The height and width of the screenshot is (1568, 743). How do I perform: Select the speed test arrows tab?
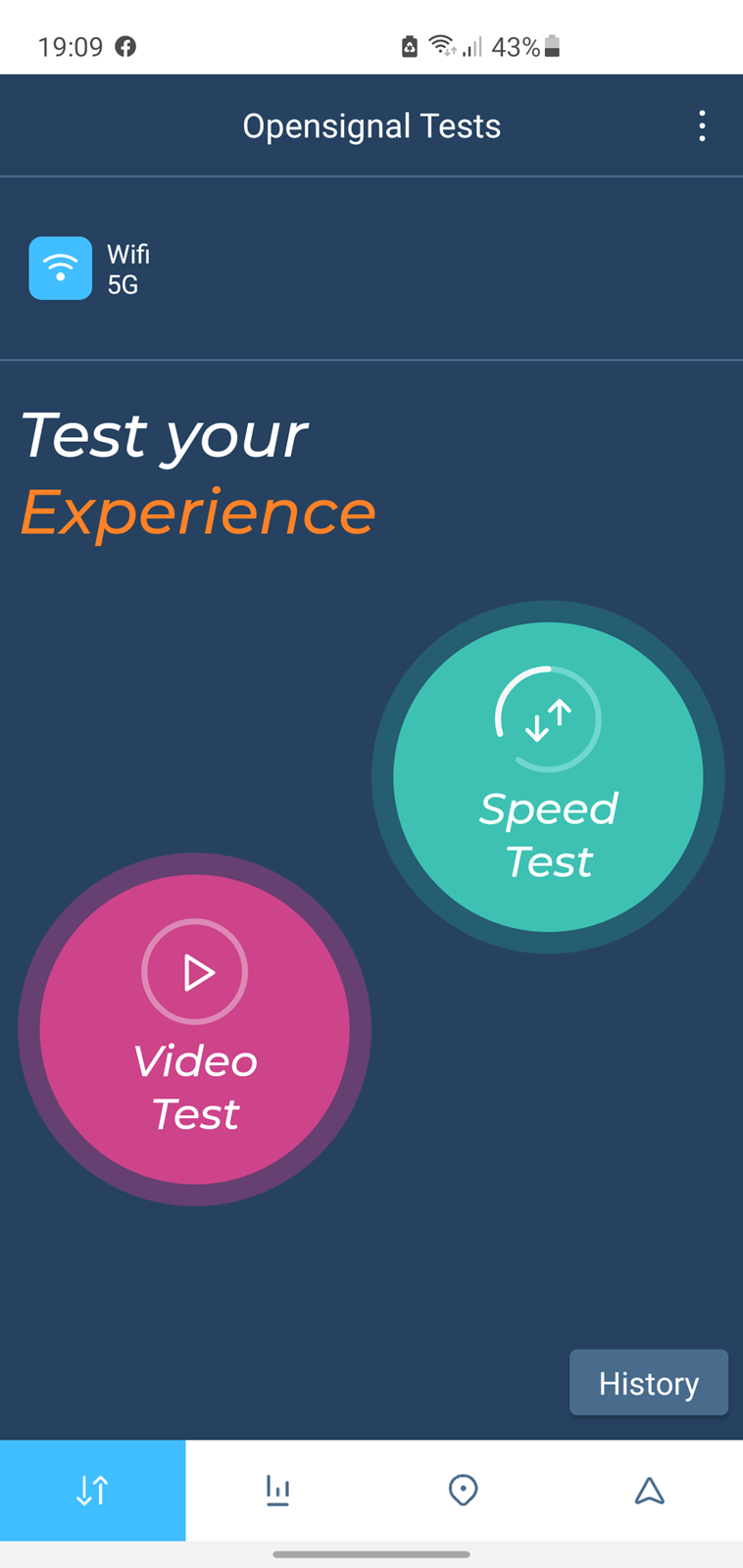click(93, 1491)
